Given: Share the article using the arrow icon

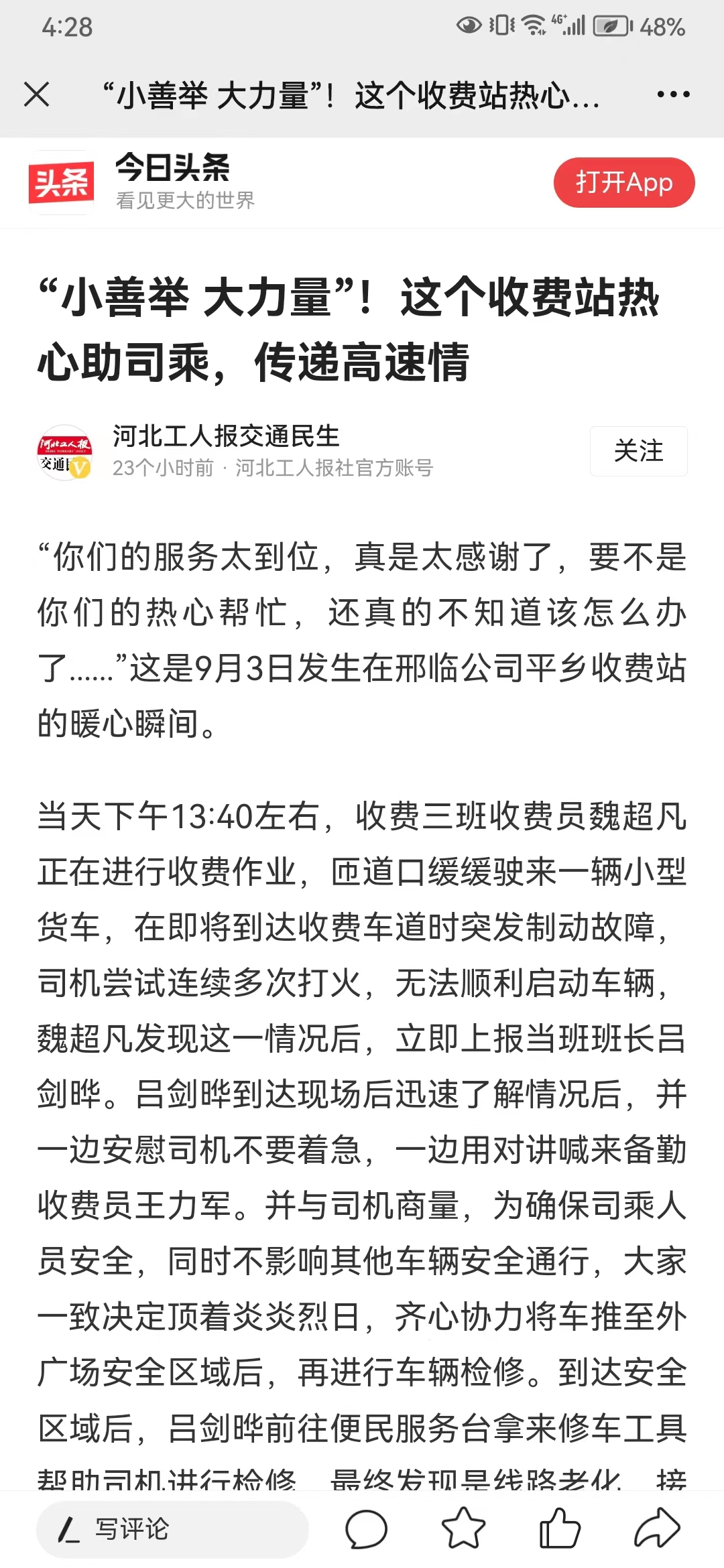Looking at the screenshot, I should (x=657, y=1528).
